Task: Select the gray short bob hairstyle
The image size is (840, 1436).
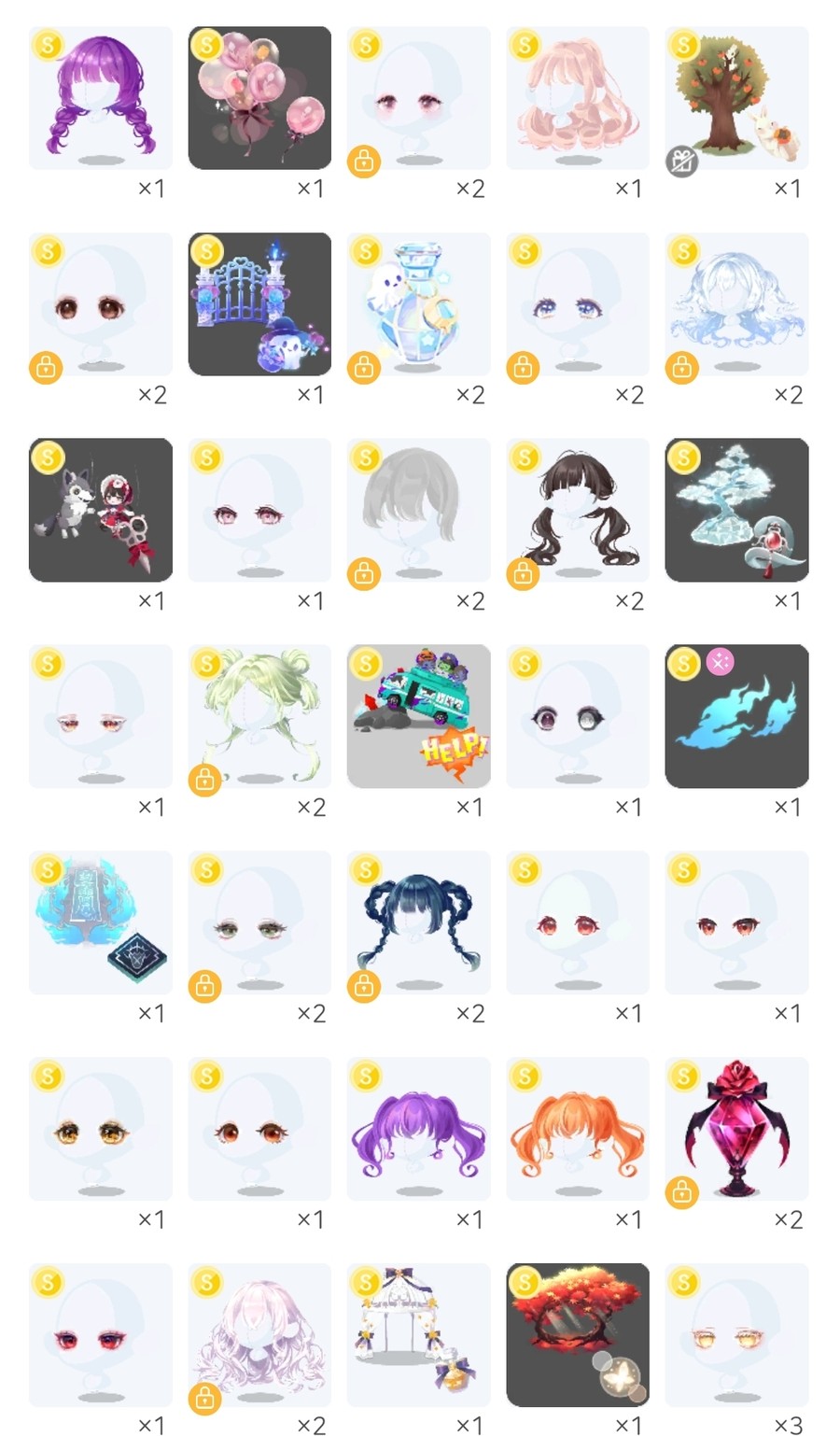Action: coord(418,510)
